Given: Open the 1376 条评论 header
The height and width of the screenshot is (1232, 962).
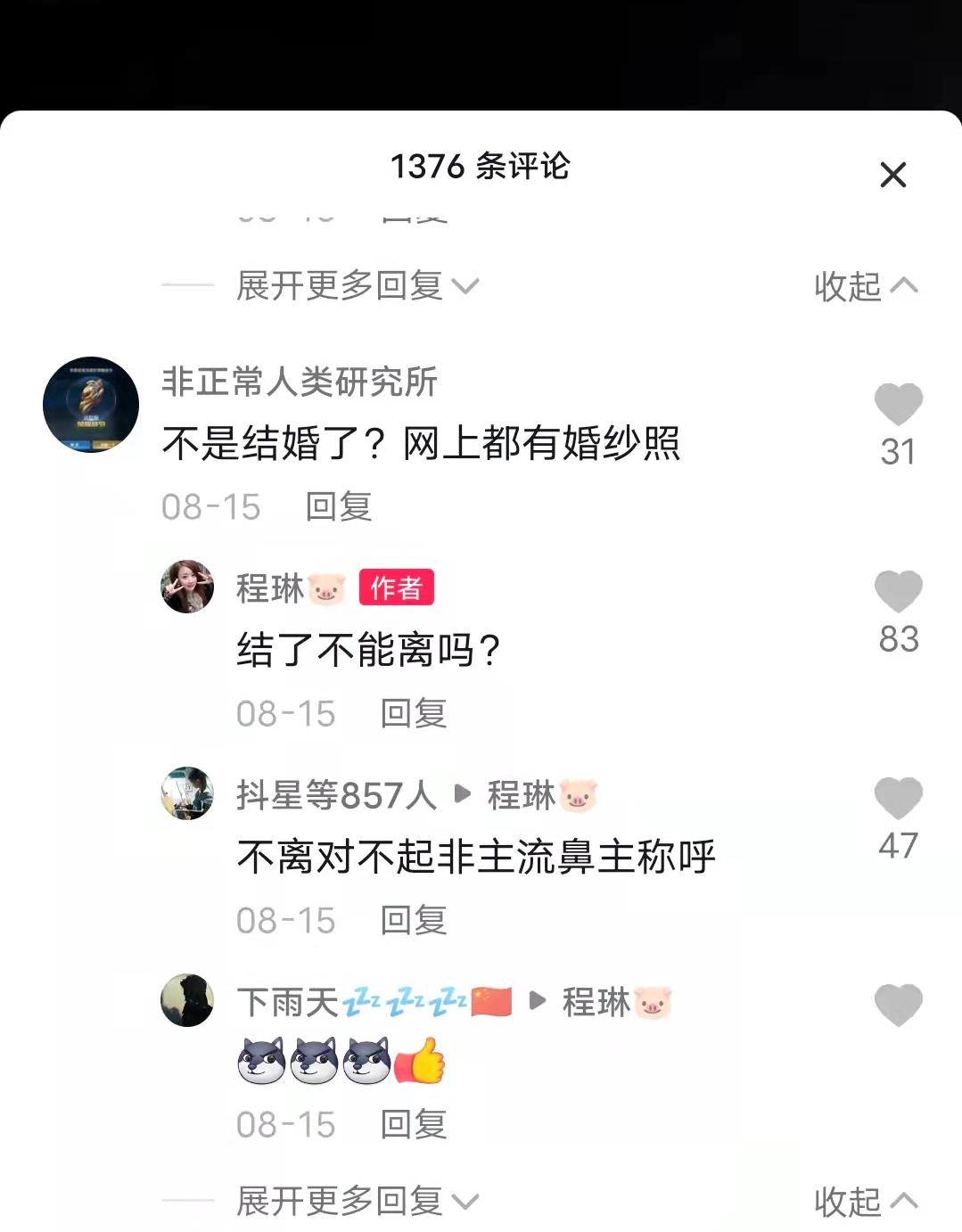Looking at the screenshot, I should (481, 169).
